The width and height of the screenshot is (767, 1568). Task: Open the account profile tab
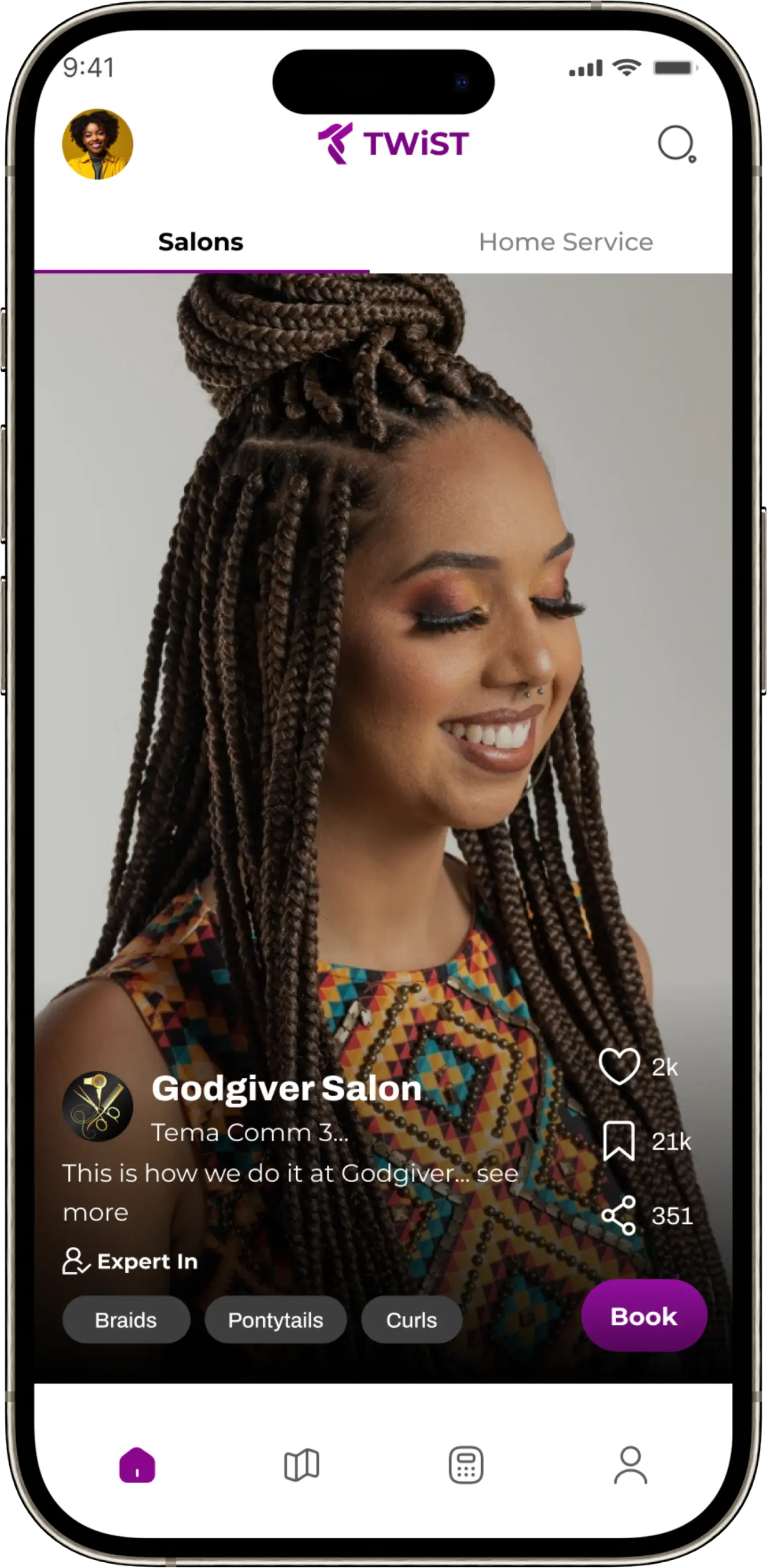tap(630, 1465)
